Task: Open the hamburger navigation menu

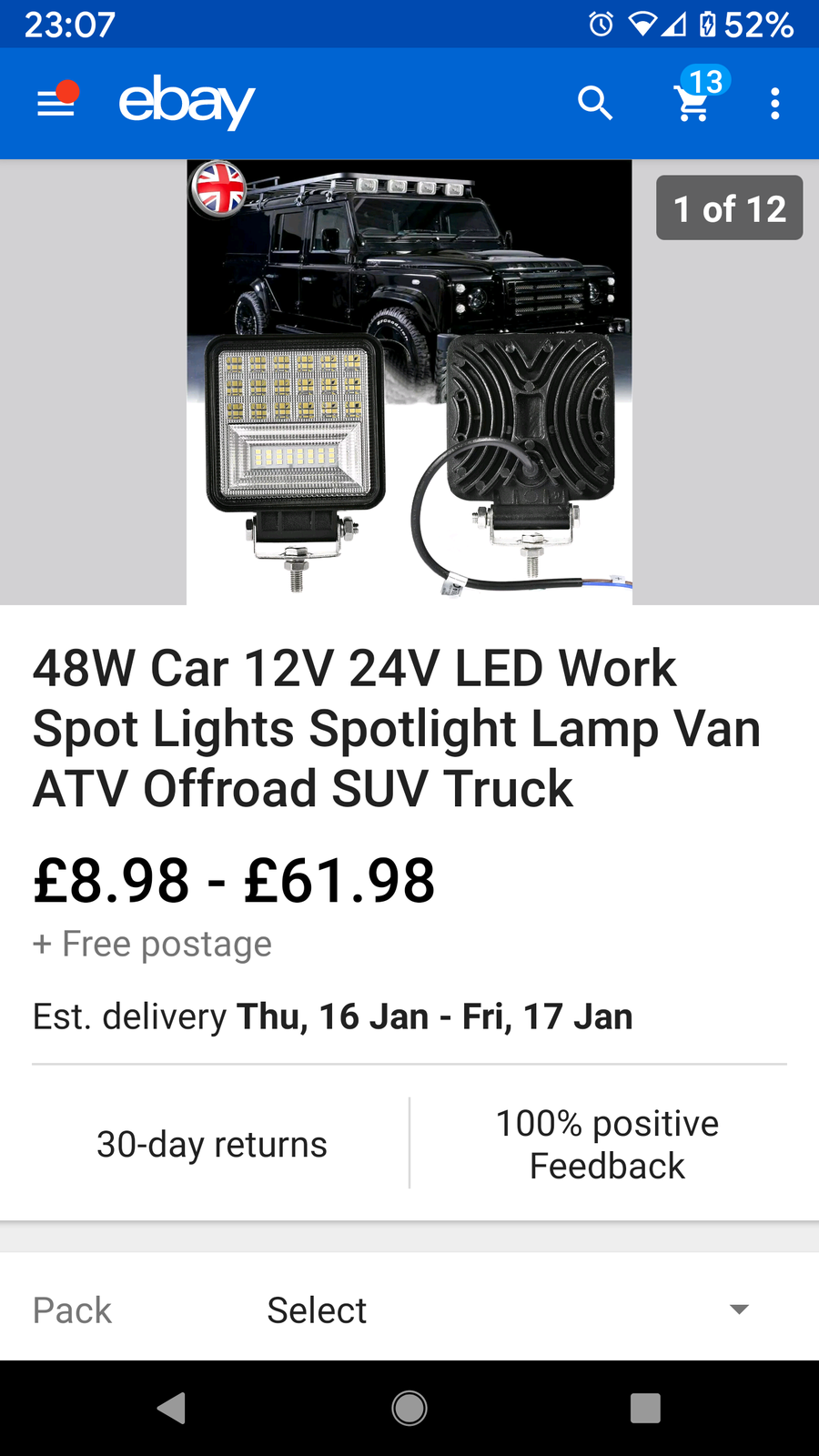Action: [56, 104]
